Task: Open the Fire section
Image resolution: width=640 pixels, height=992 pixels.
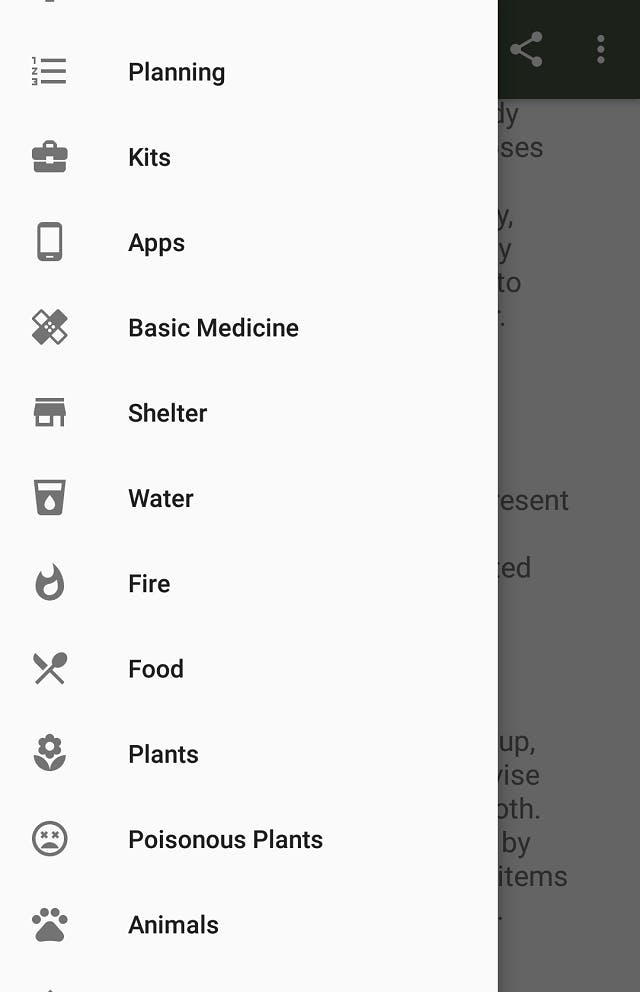Action: coord(149,584)
